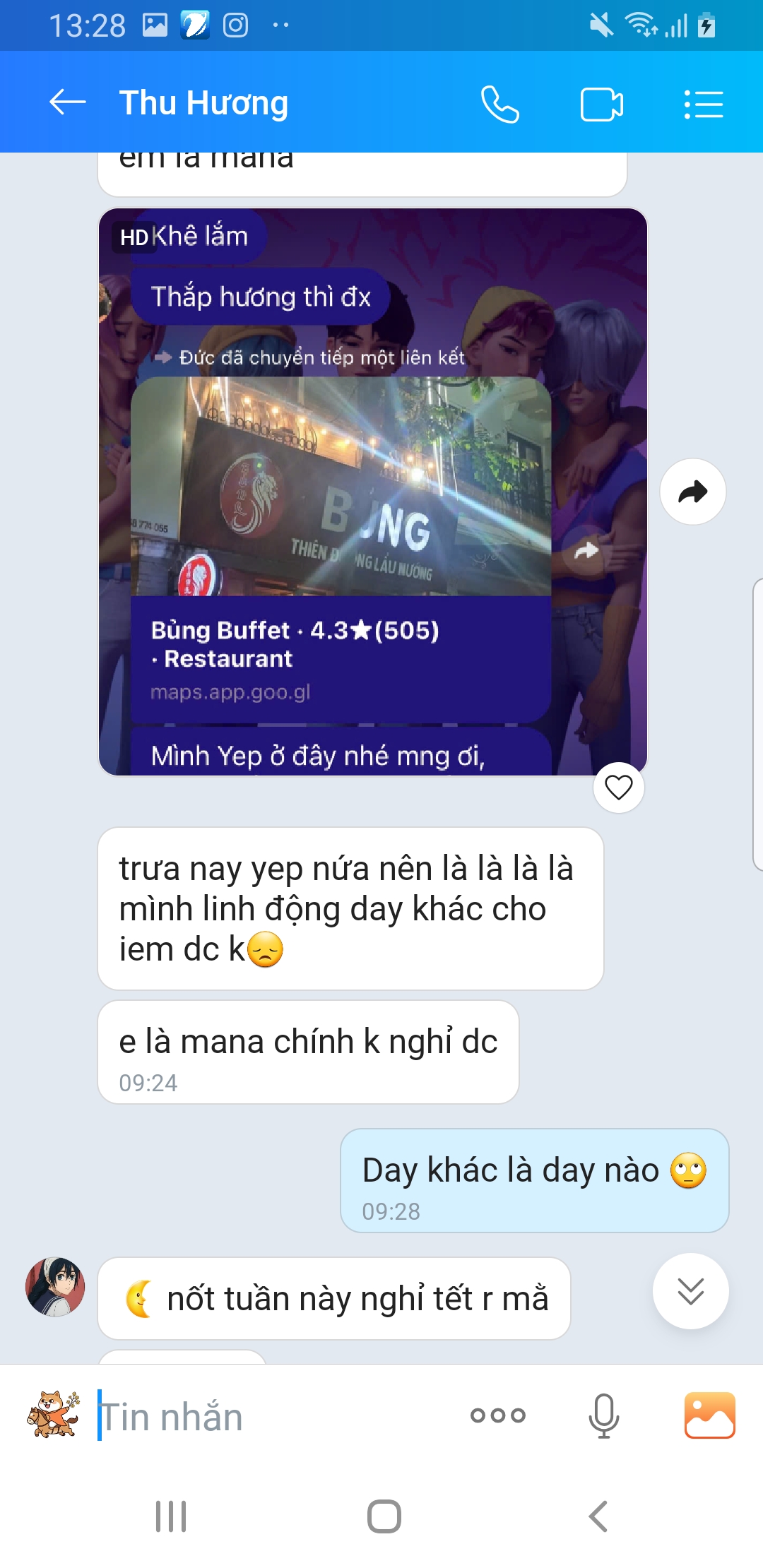
Task: Start a voice call with Thu Hương
Action: point(499,105)
